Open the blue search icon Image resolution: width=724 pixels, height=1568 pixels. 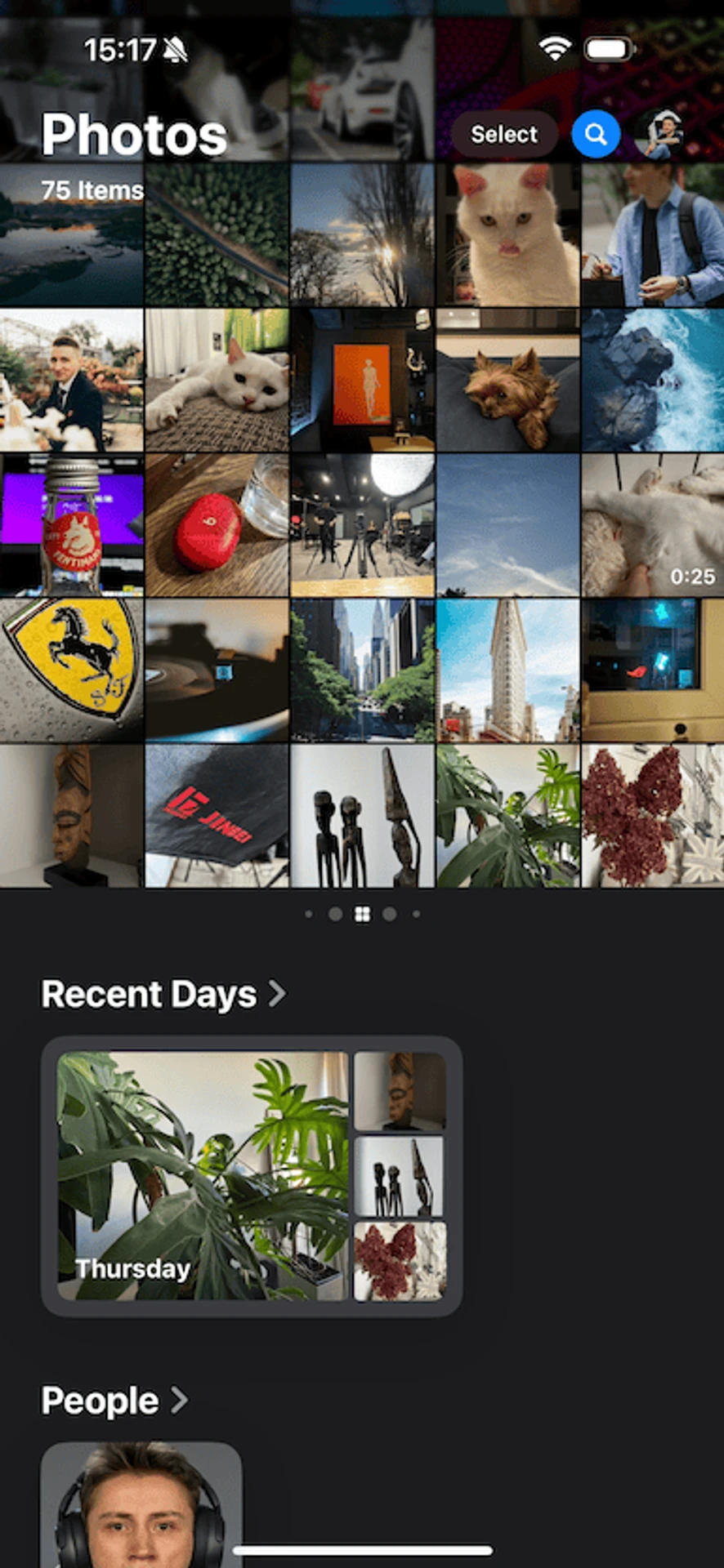596,135
